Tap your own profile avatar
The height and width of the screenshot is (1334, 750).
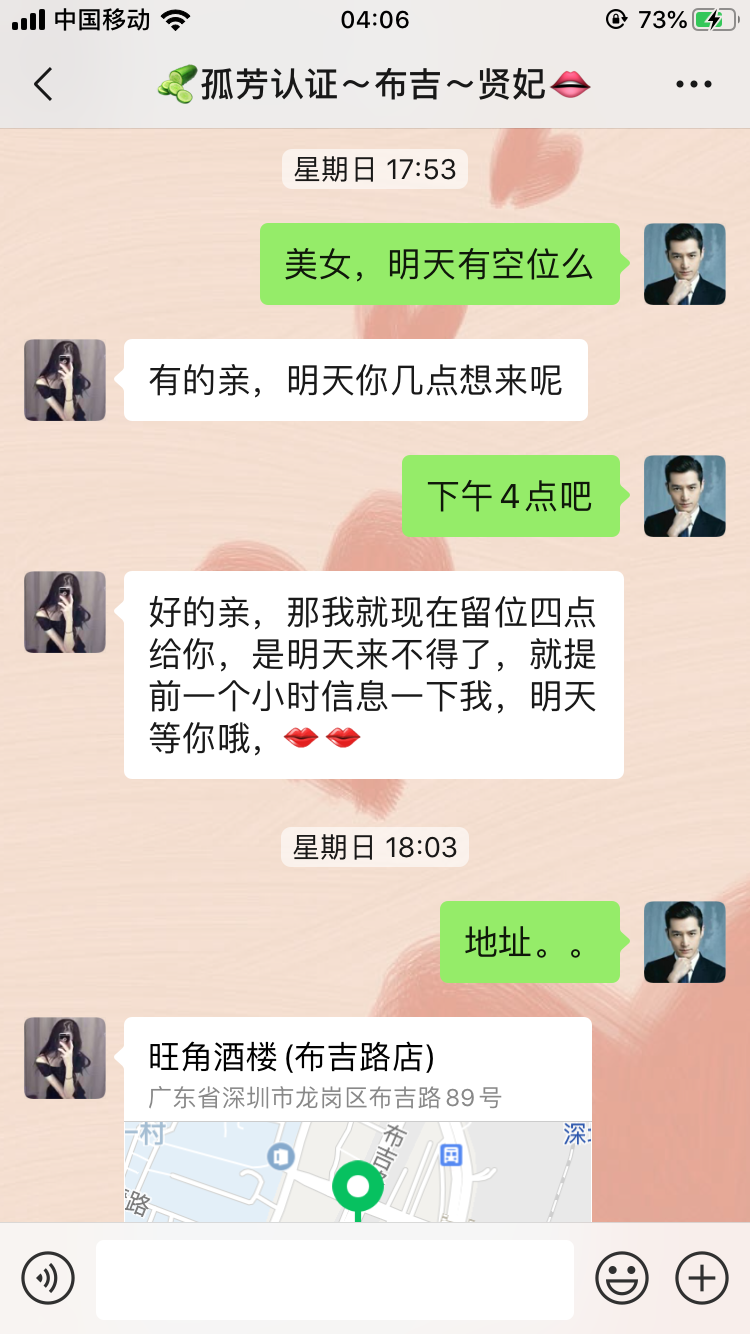pyautogui.click(x=685, y=264)
